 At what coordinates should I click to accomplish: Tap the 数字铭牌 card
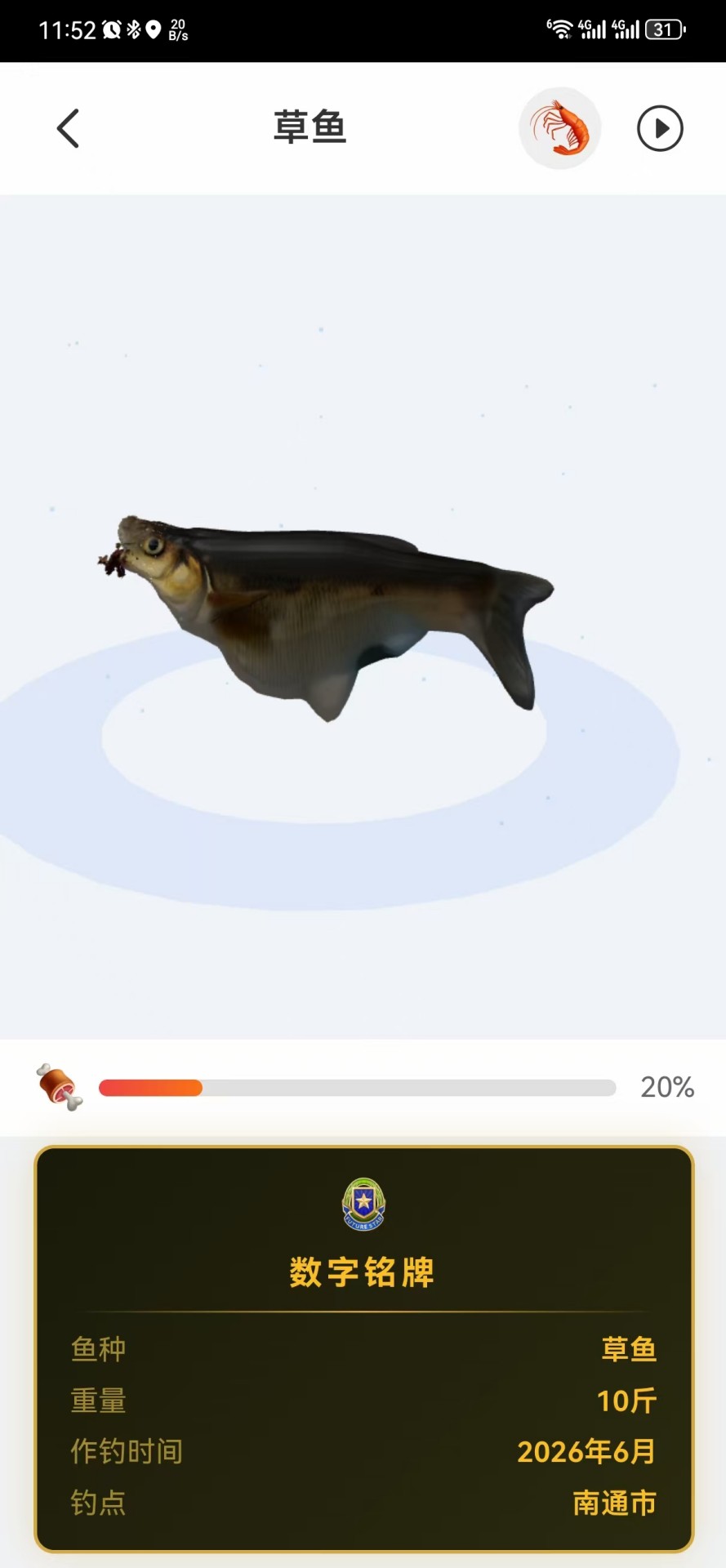[364, 1348]
